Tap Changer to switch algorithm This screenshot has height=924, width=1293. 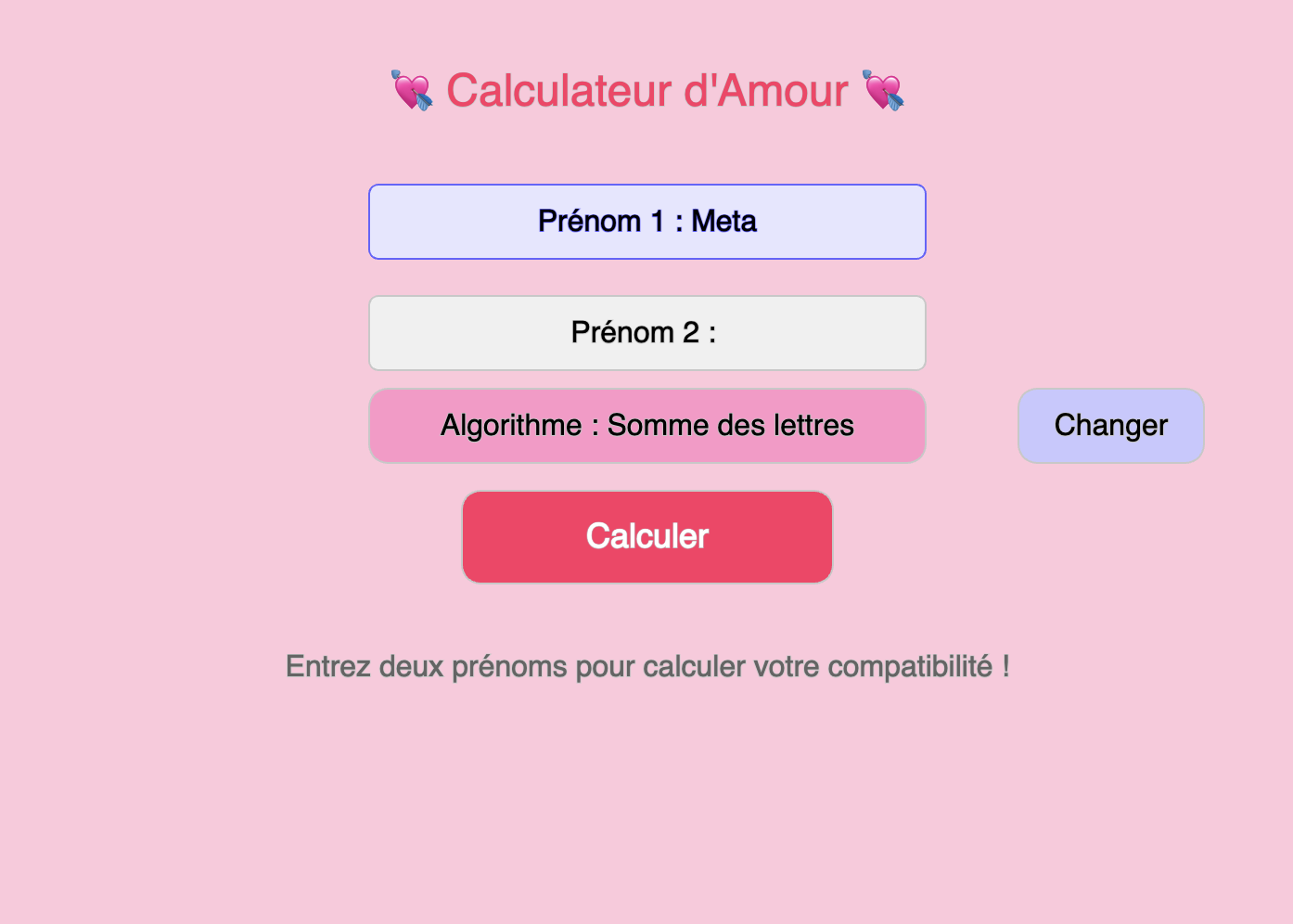click(x=1110, y=426)
